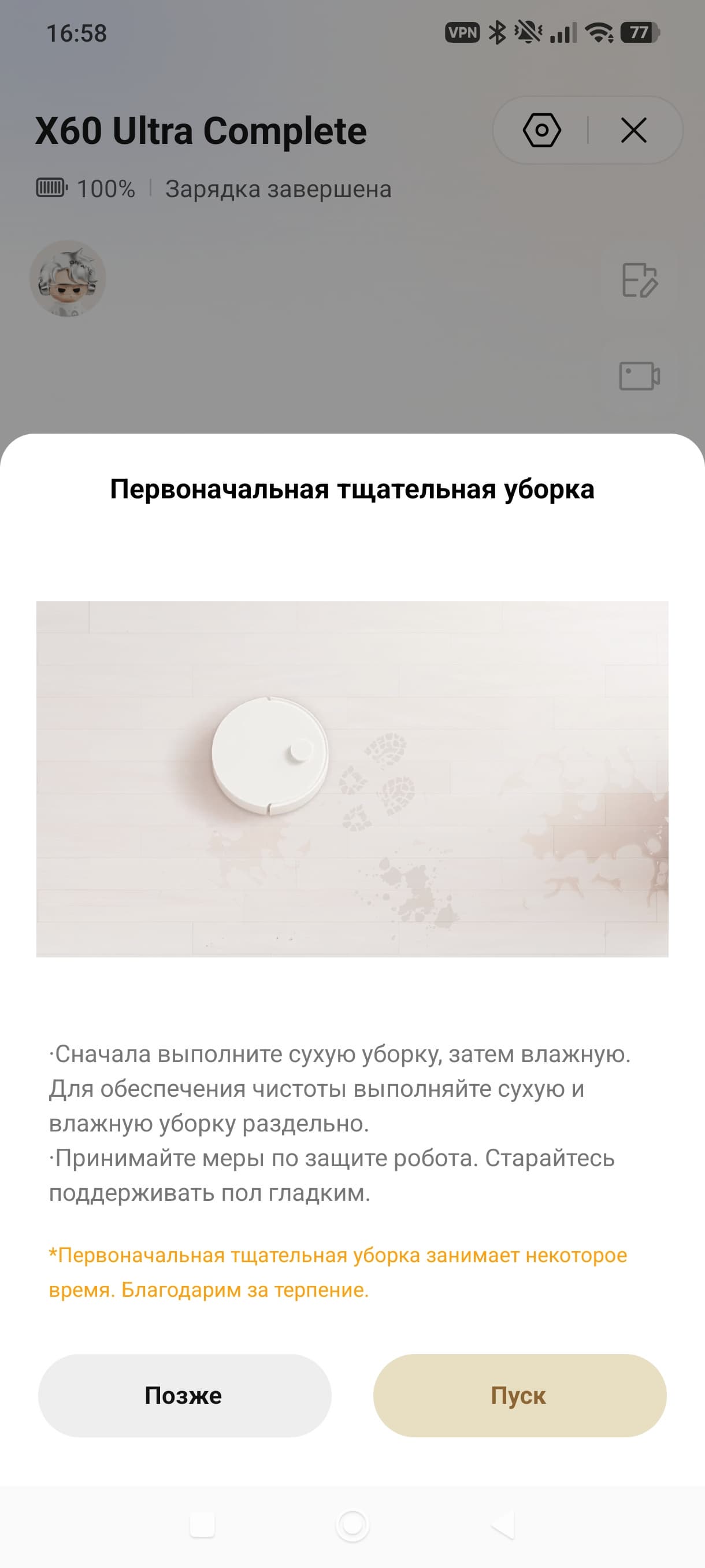The image size is (705, 1568).
Task: Tap the robot avatar picture
Action: pos(68,278)
